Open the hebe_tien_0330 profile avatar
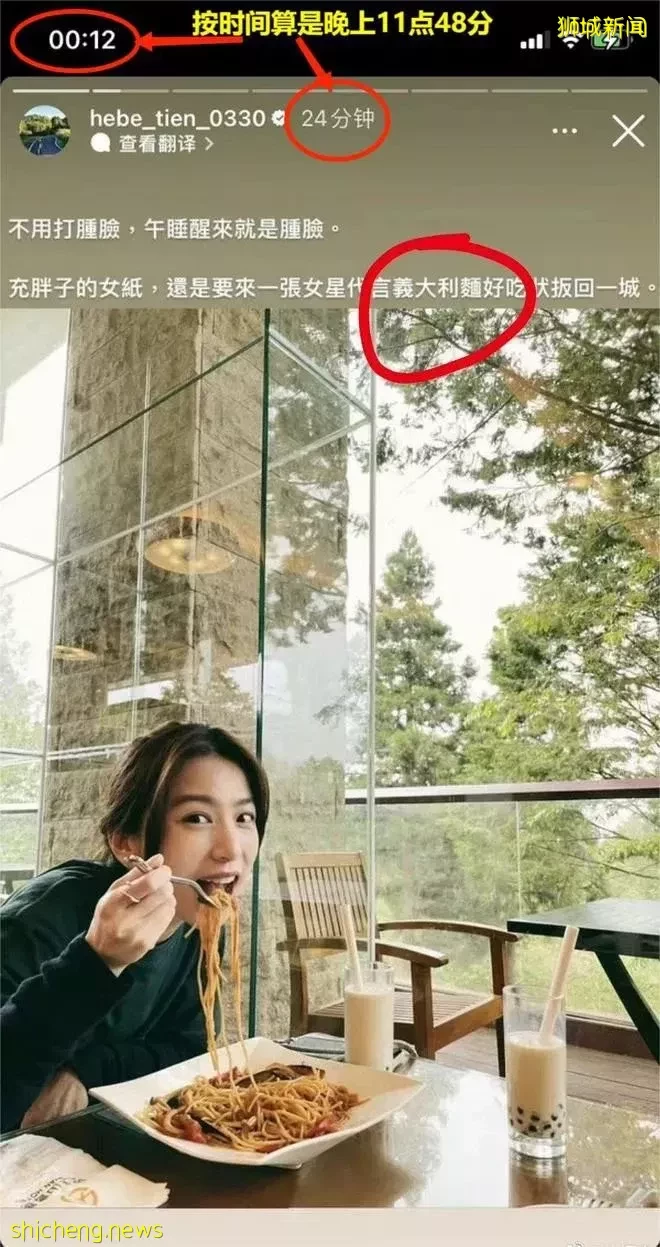660x1247 pixels. [x=44, y=130]
